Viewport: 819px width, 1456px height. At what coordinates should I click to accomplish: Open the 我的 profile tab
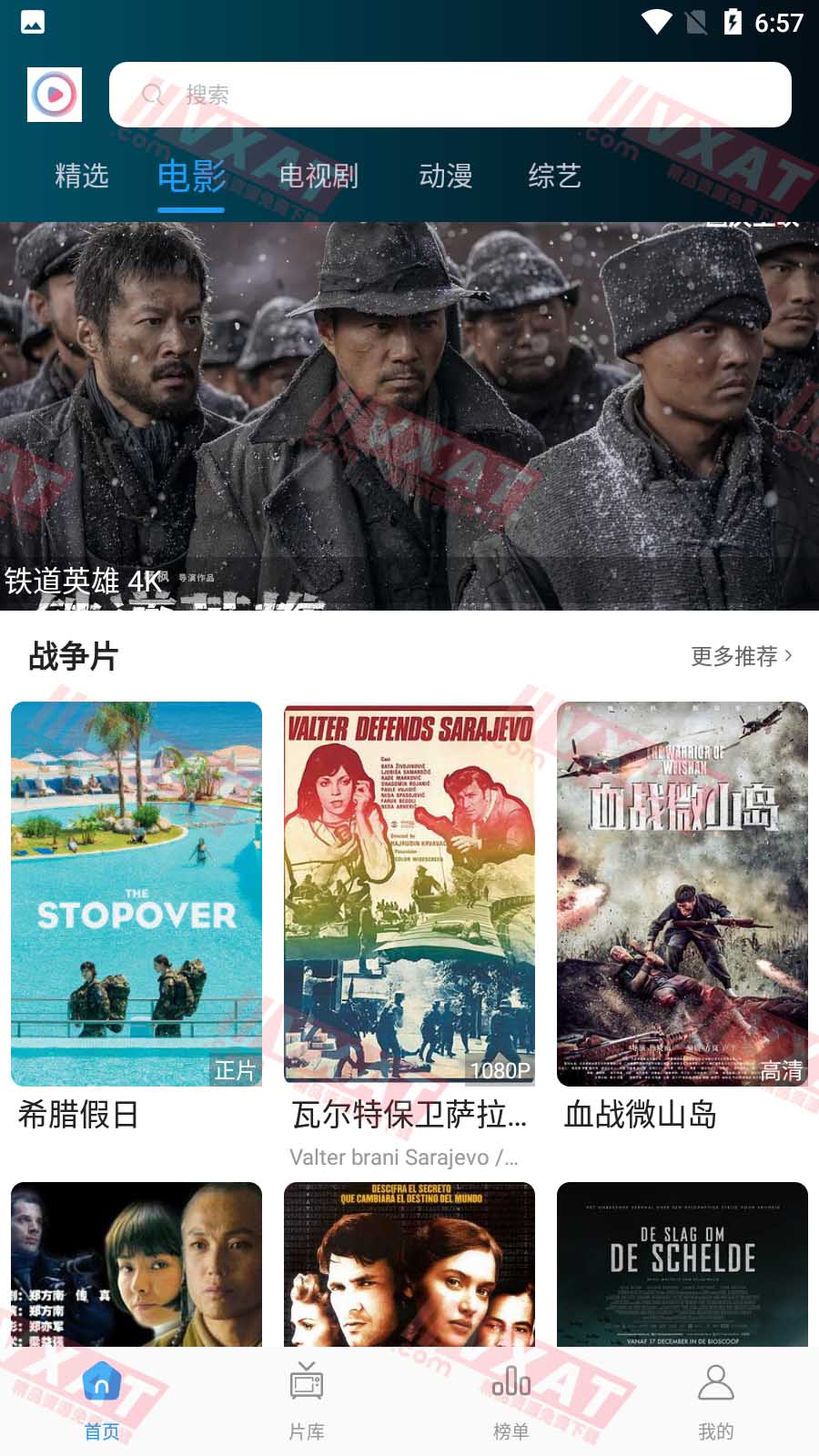(716, 1401)
